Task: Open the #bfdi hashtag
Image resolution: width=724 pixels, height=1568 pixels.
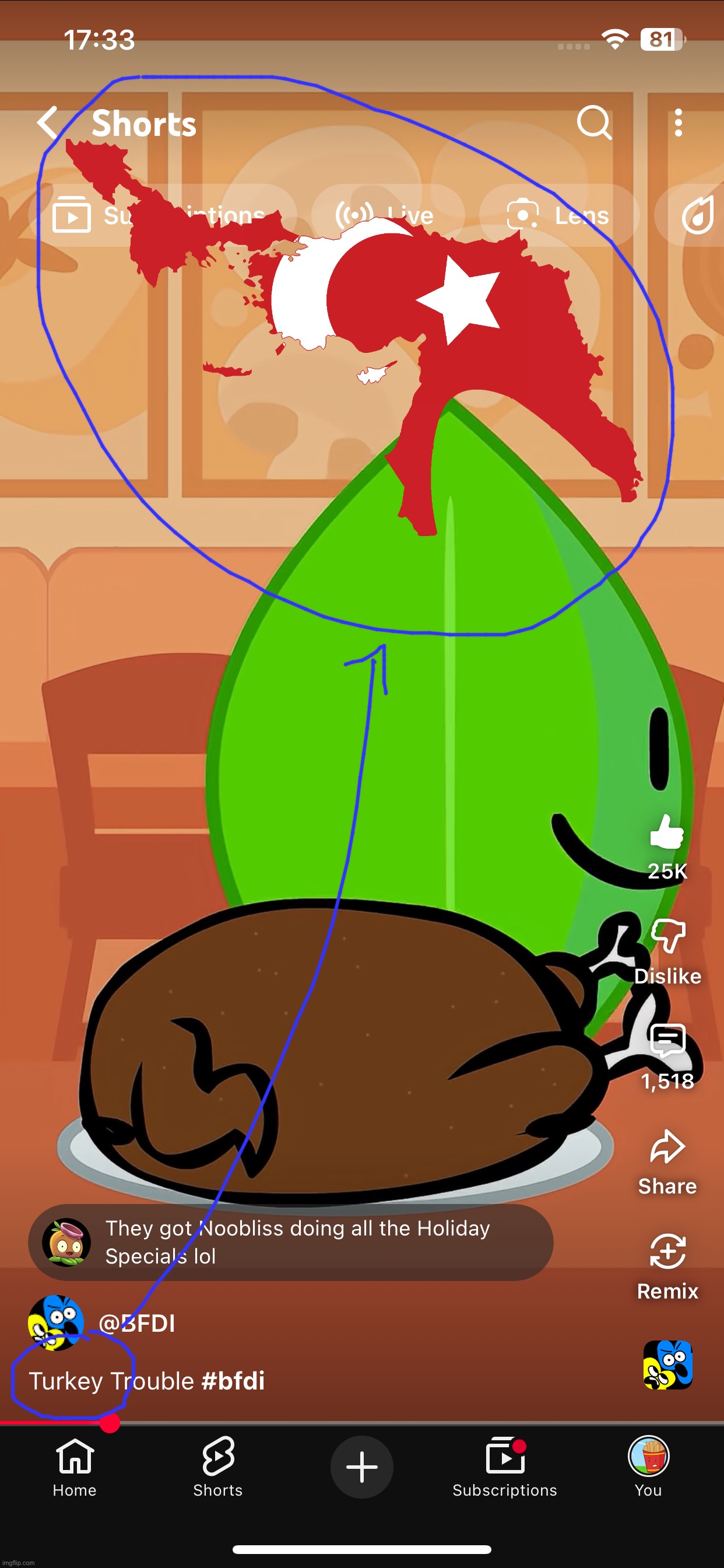Action: (233, 1381)
